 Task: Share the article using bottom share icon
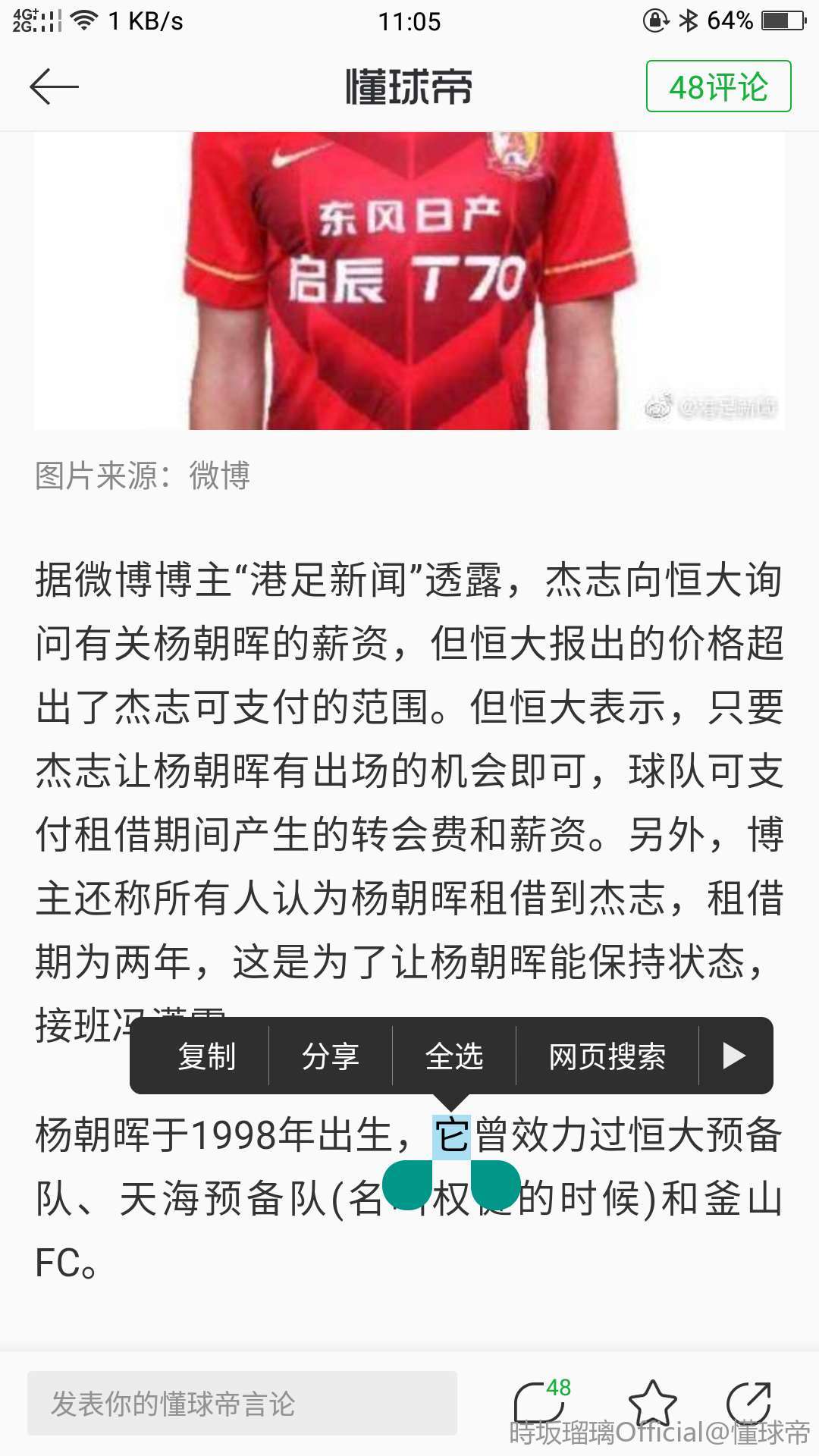pos(749,1403)
